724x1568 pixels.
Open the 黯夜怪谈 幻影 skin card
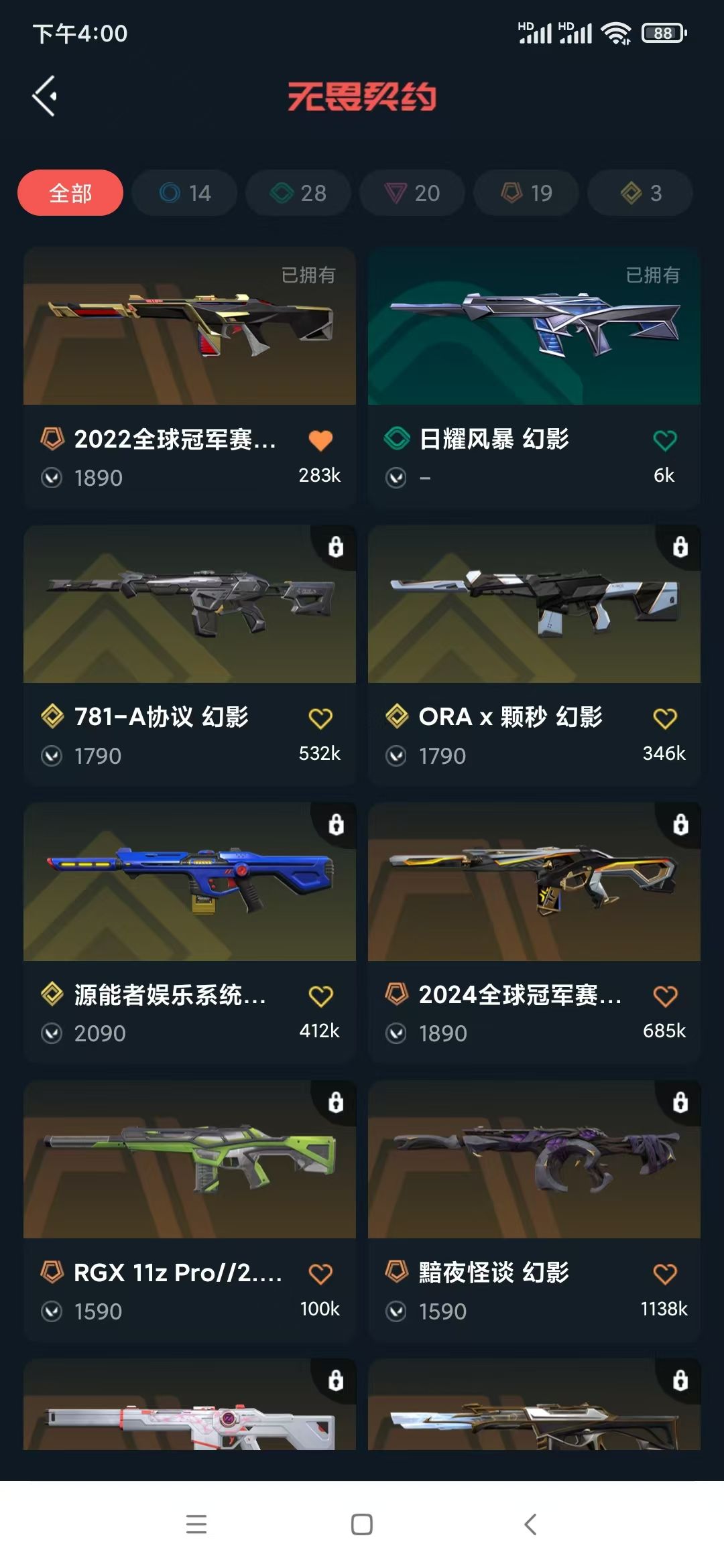[x=534, y=1159]
